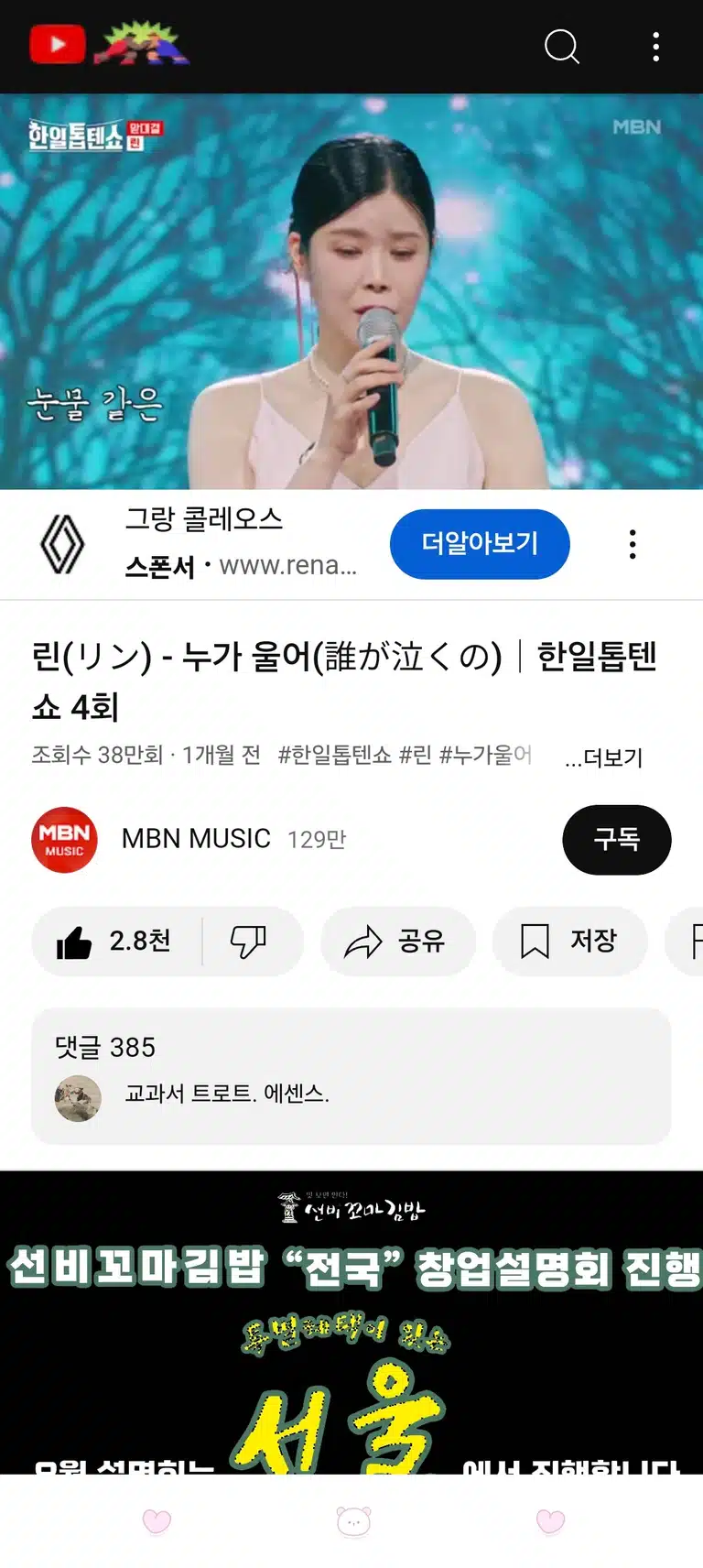Screen dimensions: 703x1568
Task: Tap the YouTube logo at top
Action: pos(58,45)
